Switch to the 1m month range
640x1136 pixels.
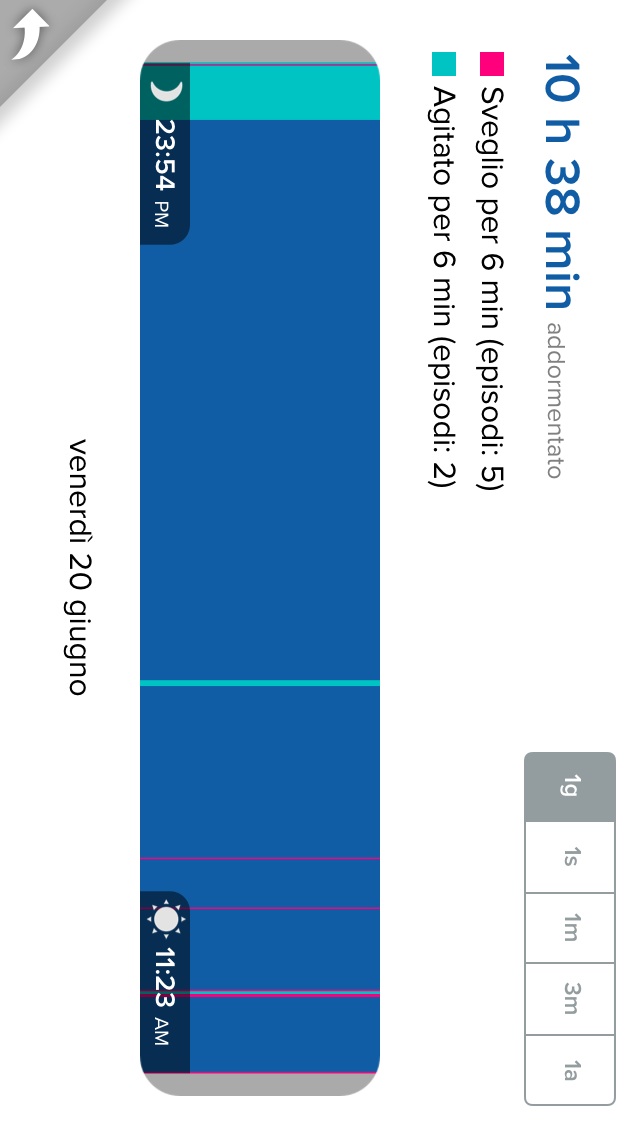pos(570,927)
